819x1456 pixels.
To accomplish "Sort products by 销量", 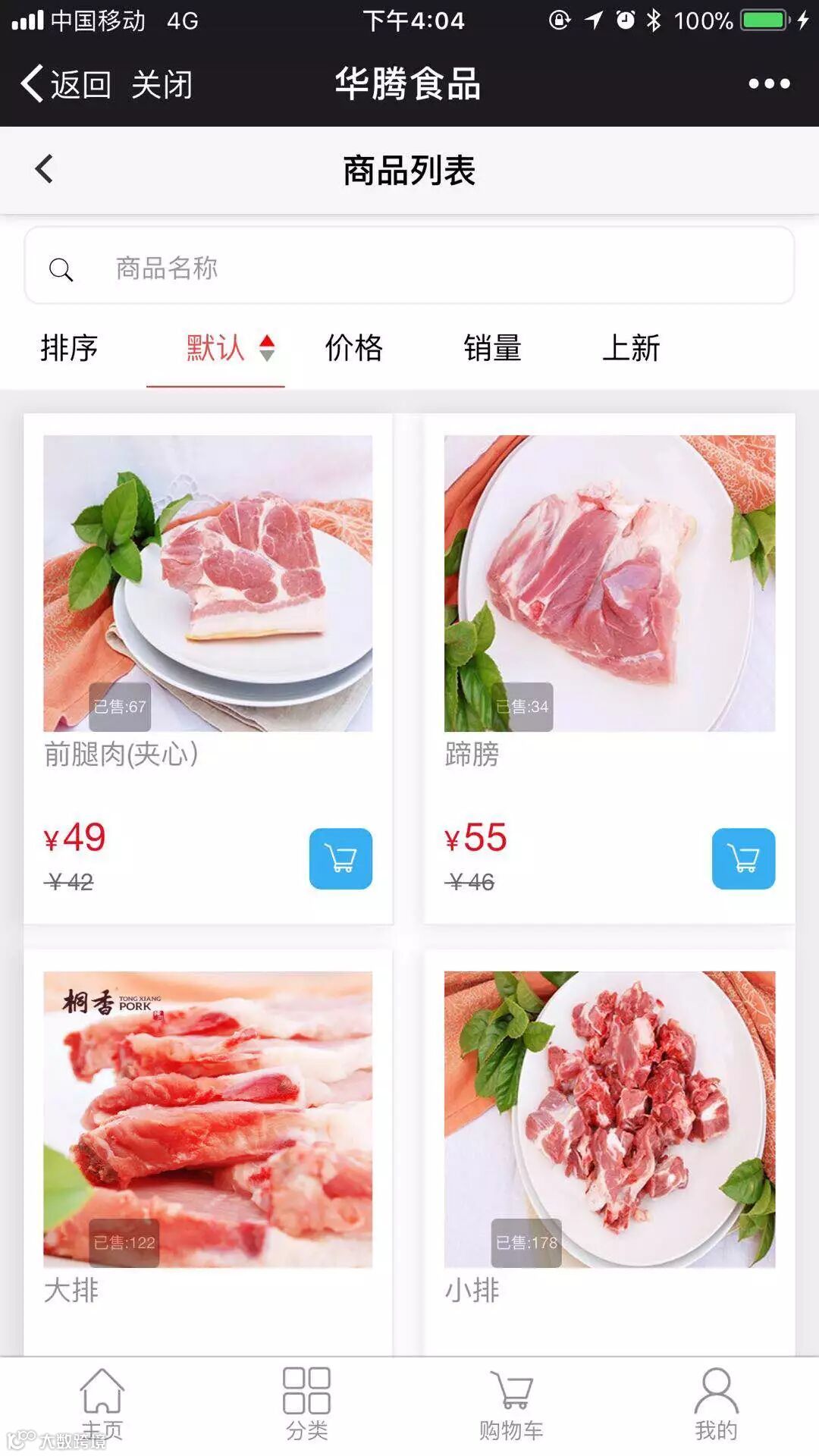I will point(492,349).
